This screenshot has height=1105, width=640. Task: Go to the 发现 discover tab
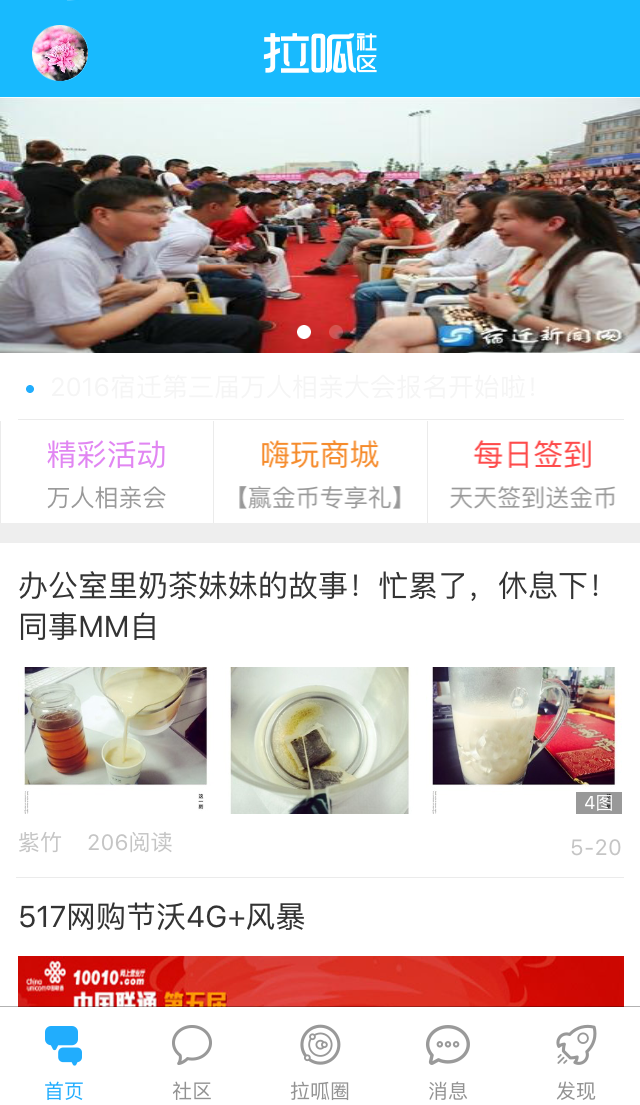576,1062
